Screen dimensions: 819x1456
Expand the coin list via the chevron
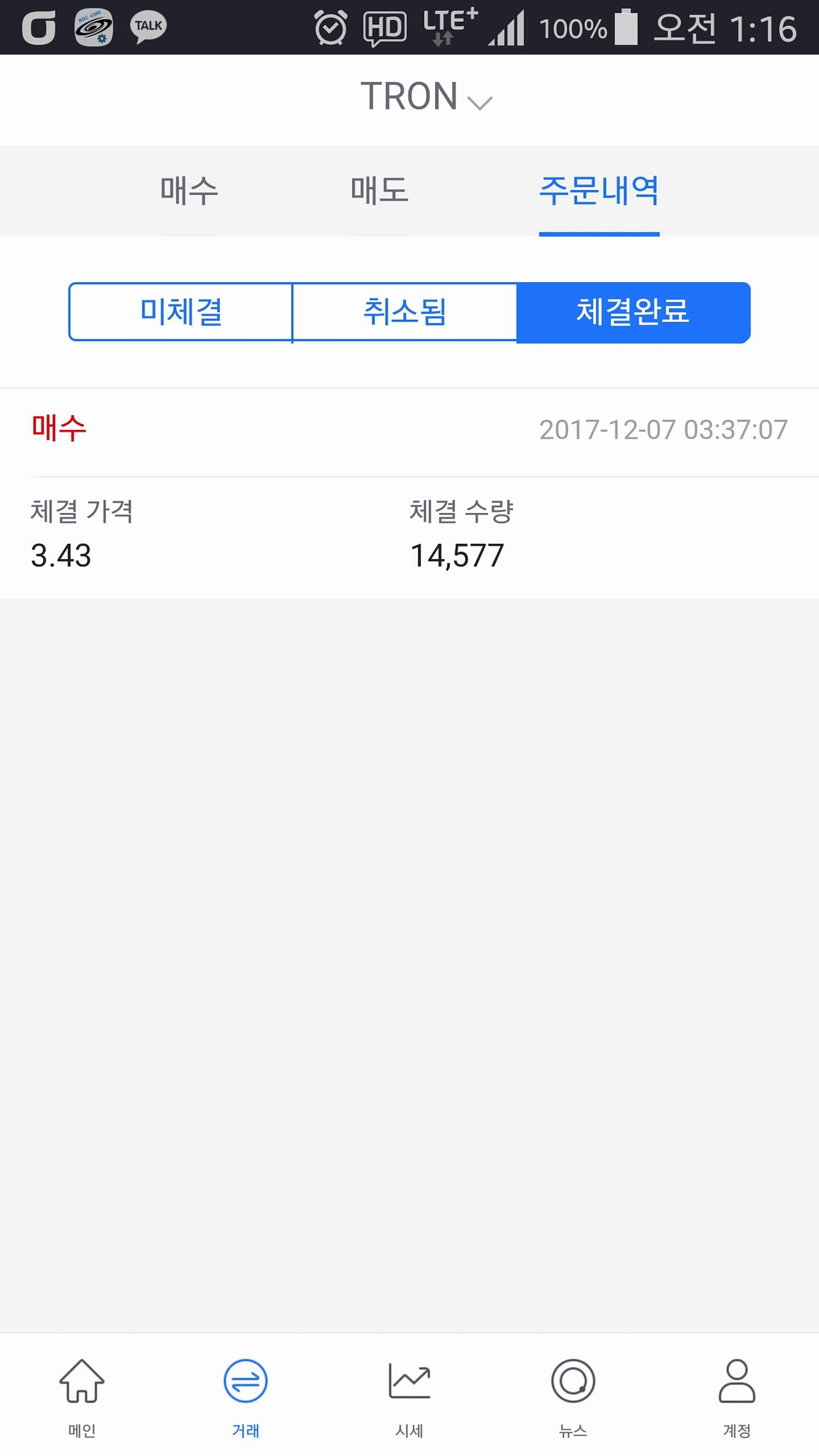(479, 101)
